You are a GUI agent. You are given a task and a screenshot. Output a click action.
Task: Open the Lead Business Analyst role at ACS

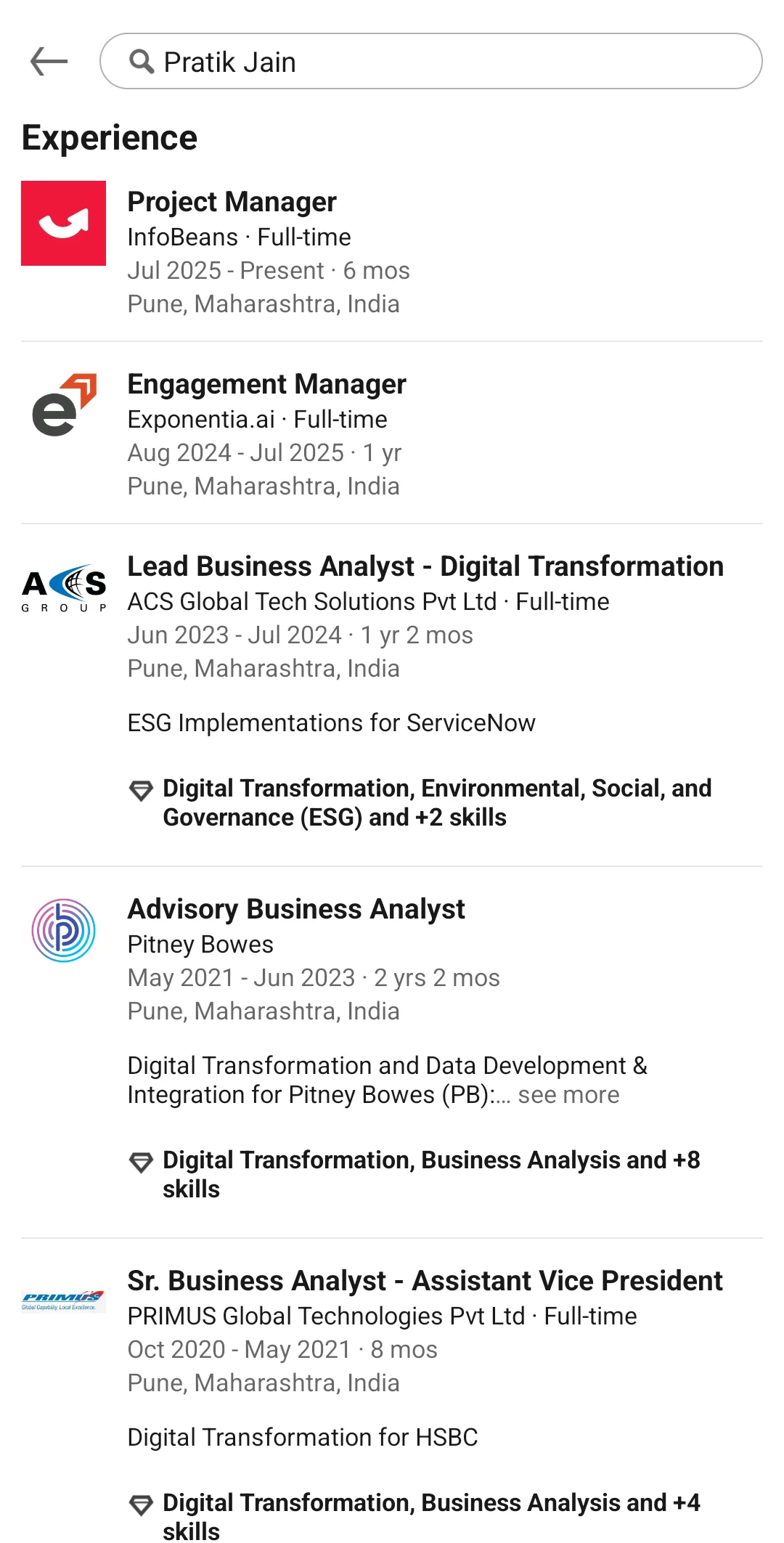point(425,566)
